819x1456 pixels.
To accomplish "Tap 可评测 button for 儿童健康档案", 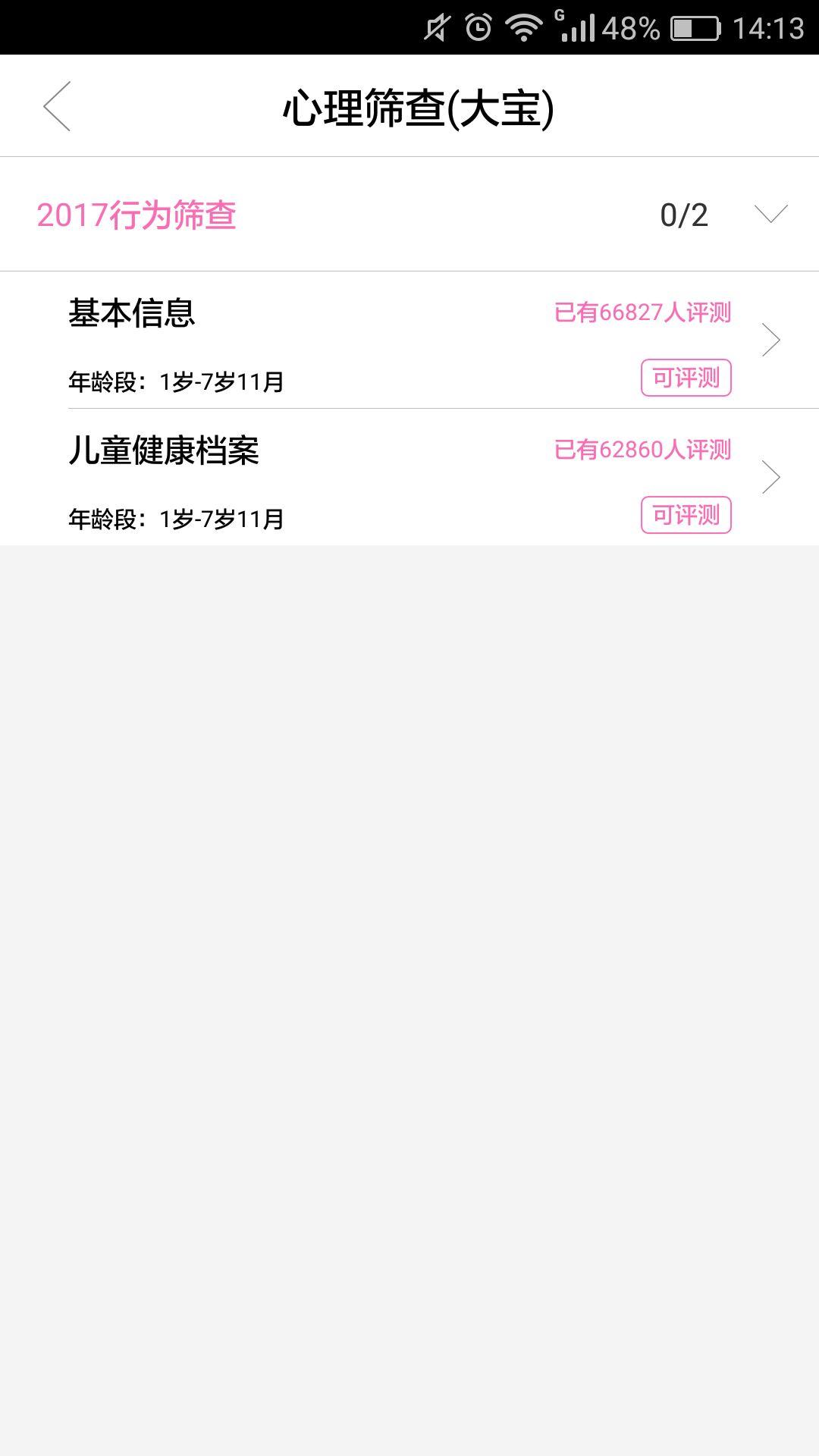I will (x=686, y=515).
